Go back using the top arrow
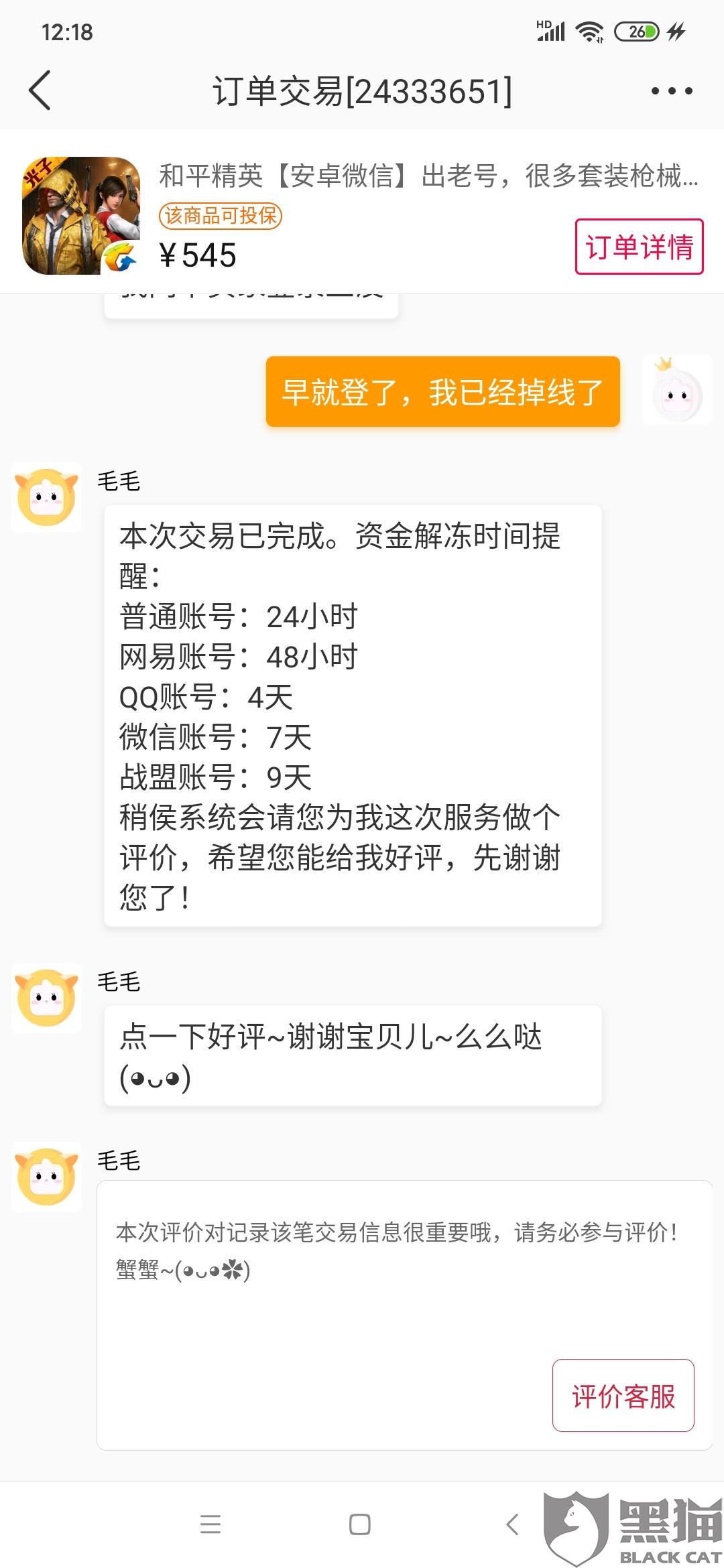The height and width of the screenshot is (1568, 724). 40,90
